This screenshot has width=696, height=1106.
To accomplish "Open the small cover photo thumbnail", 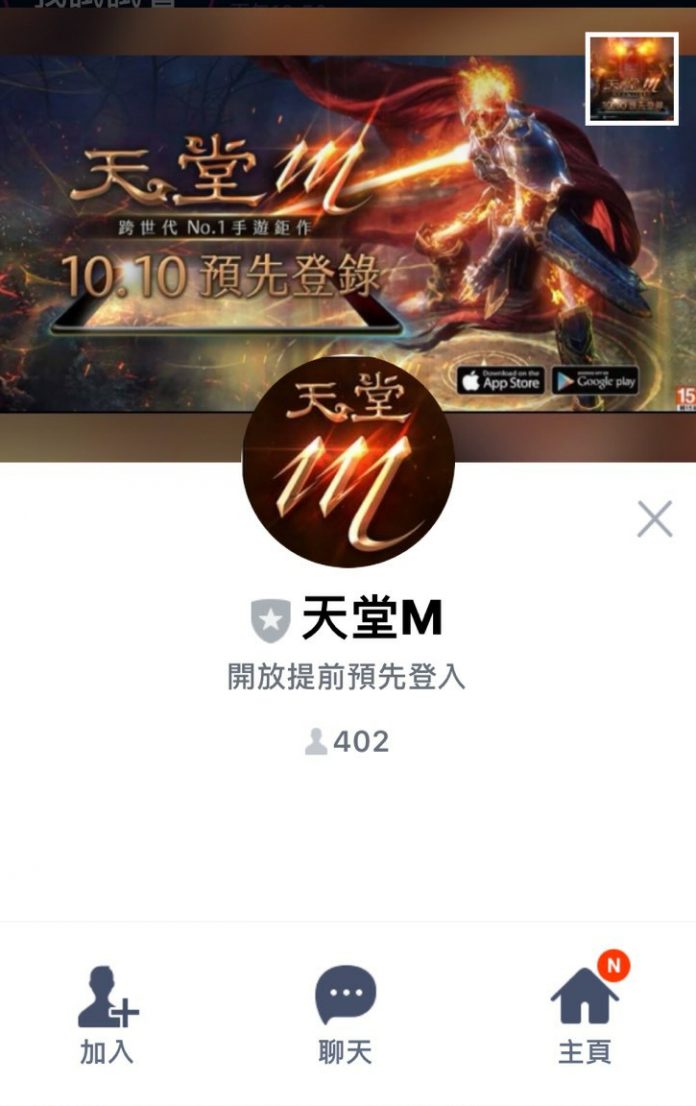I will click(x=632, y=79).
